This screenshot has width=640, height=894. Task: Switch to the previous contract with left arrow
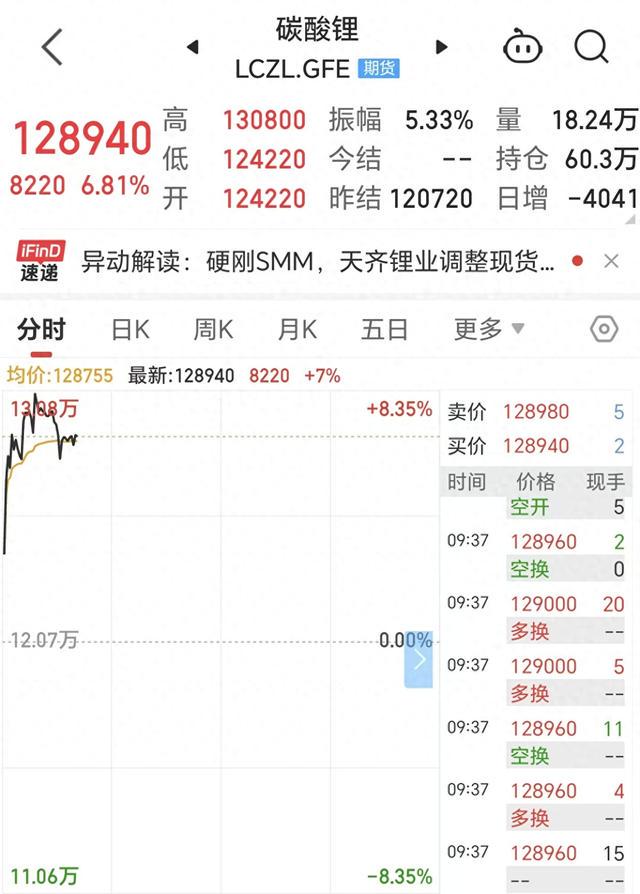point(192,47)
